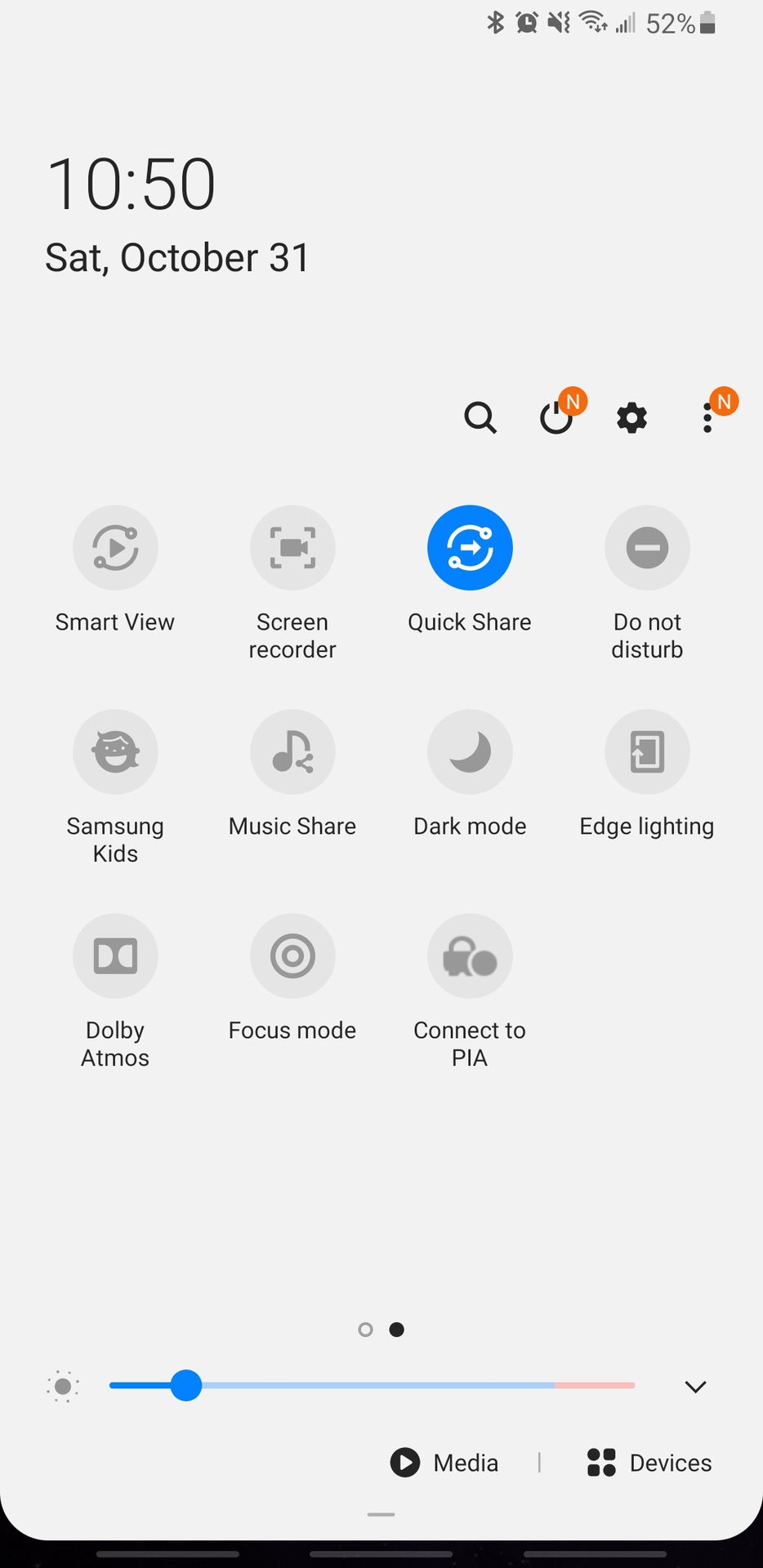The height and width of the screenshot is (1568, 763).
Task: Tap the Connect to PIA tile
Action: click(470, 956)
